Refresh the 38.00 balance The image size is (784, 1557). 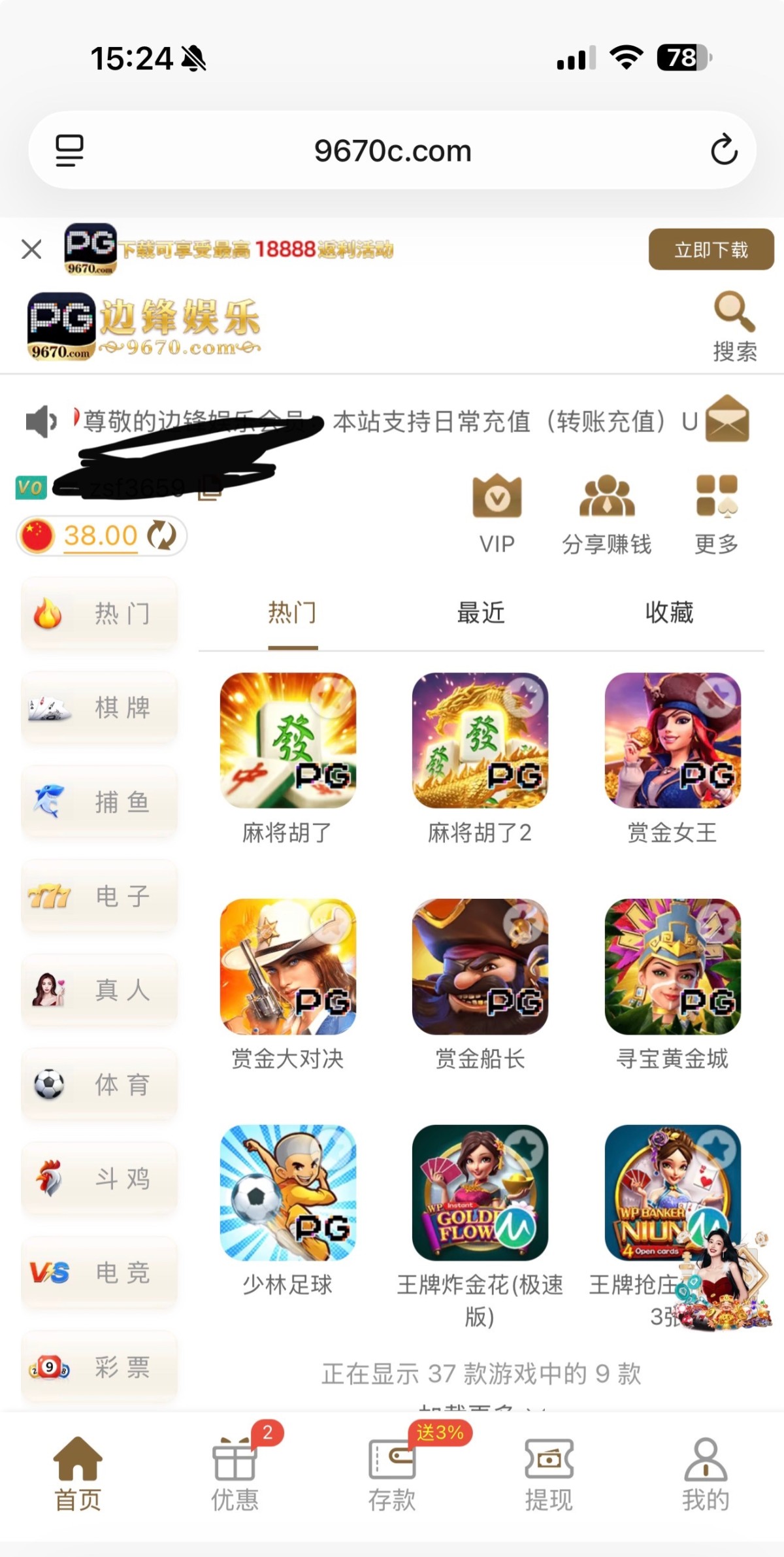click(x=161, y=536)
